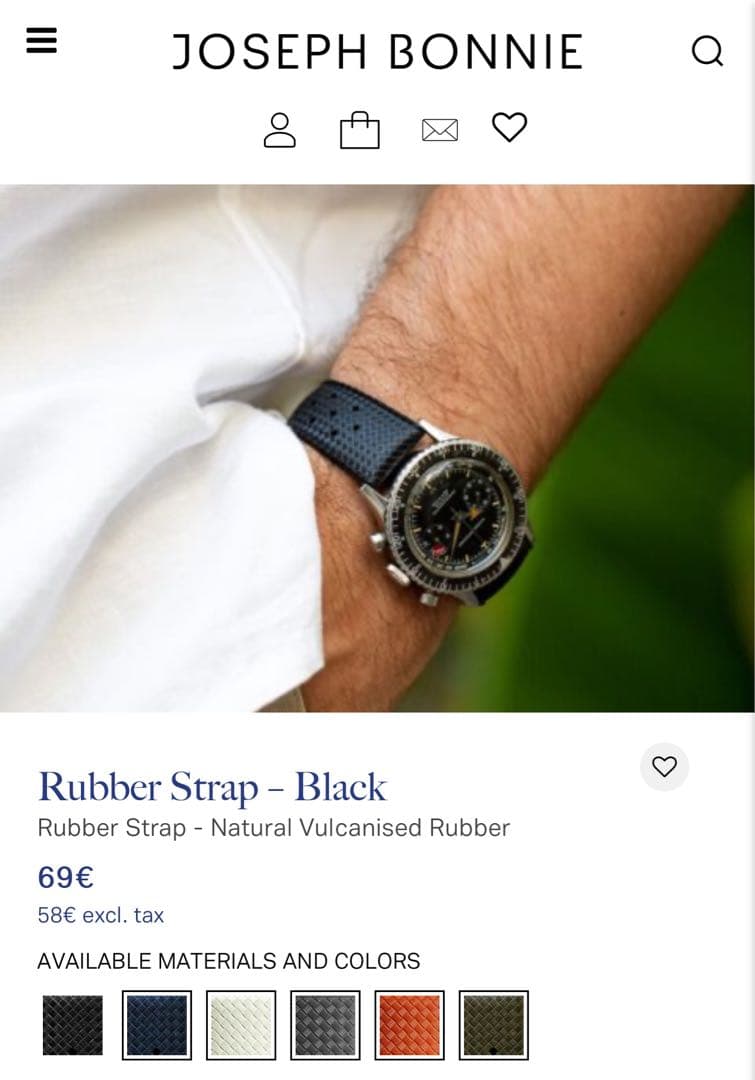The width and height of the screenshot is (755, 1080).
Task: Click the envelope contact icon
Action: coord(440,129)
